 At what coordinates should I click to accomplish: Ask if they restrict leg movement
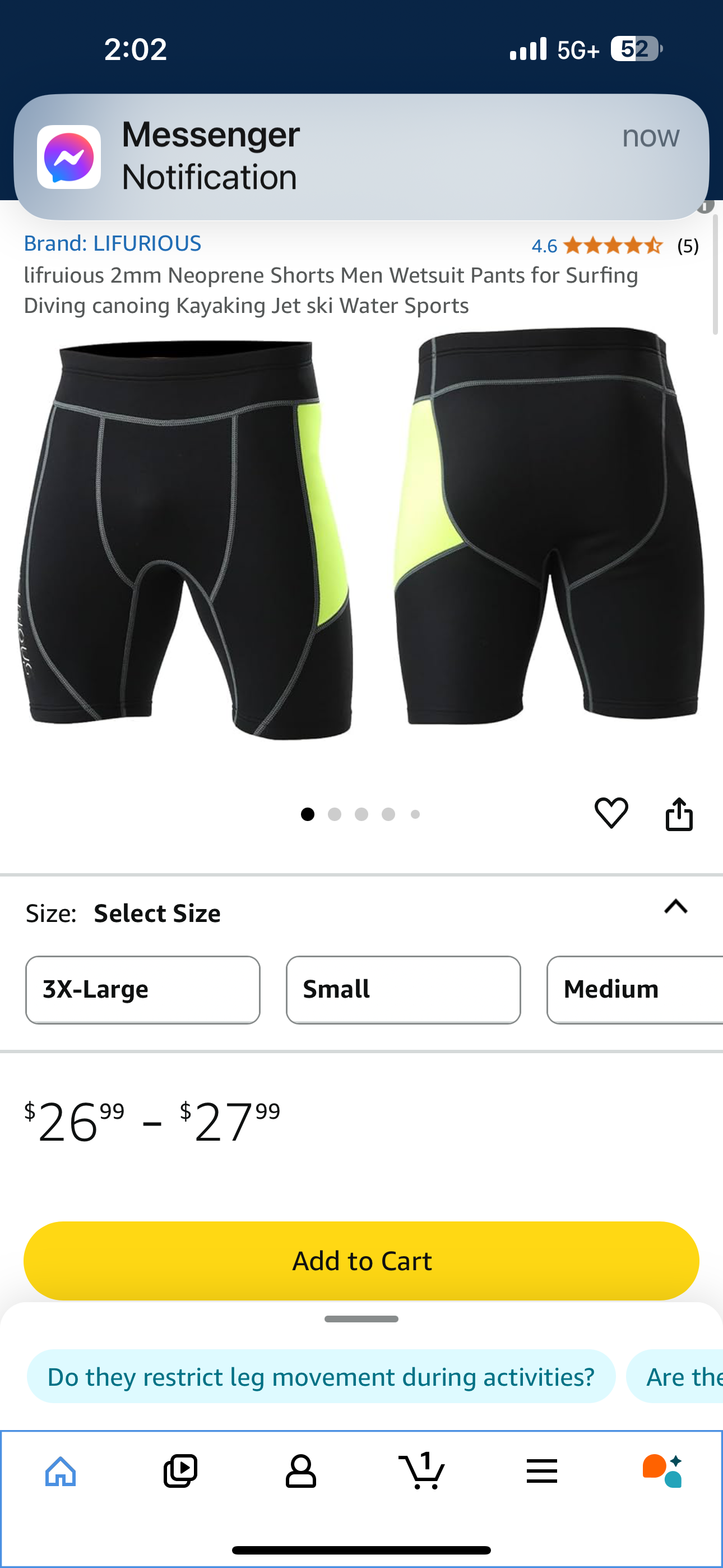(321, 1377)
